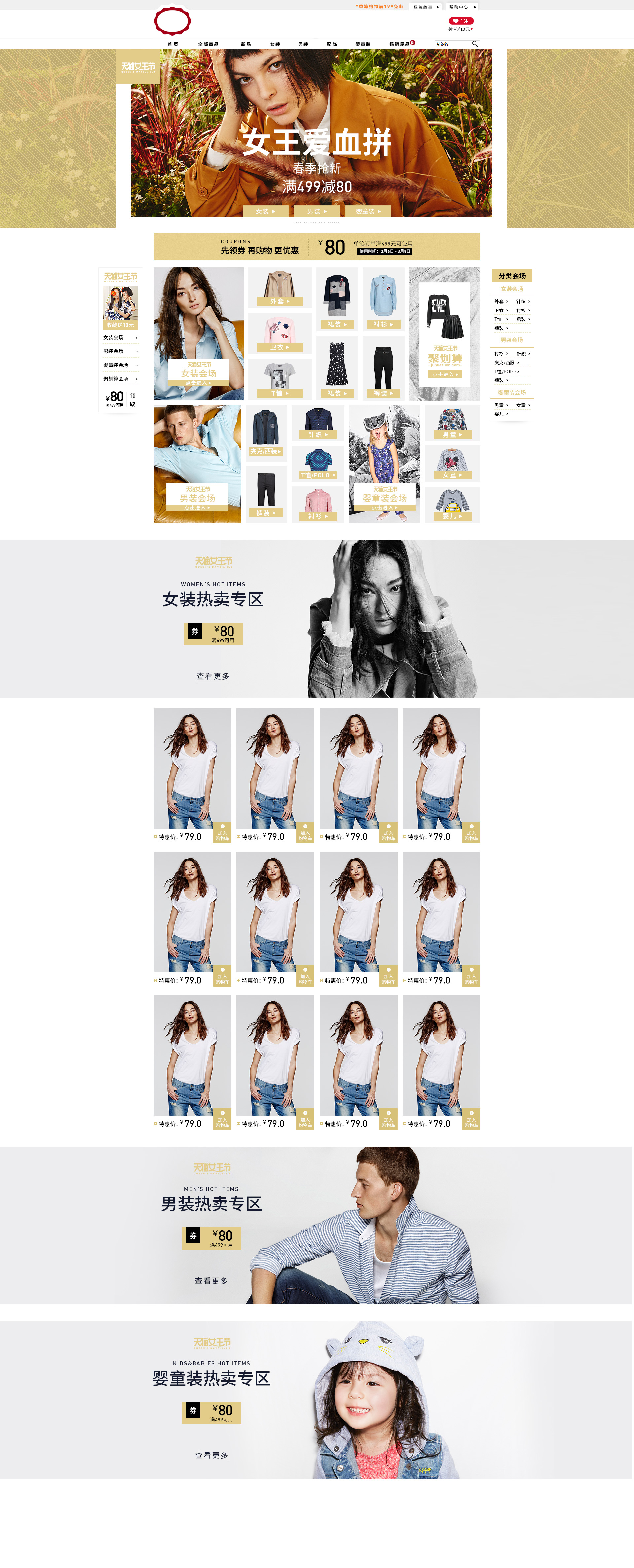Viewport: 634px width, 1568px height.
Task: Open 畅销尾品 in the navigation bar
Action: [400, 44]
